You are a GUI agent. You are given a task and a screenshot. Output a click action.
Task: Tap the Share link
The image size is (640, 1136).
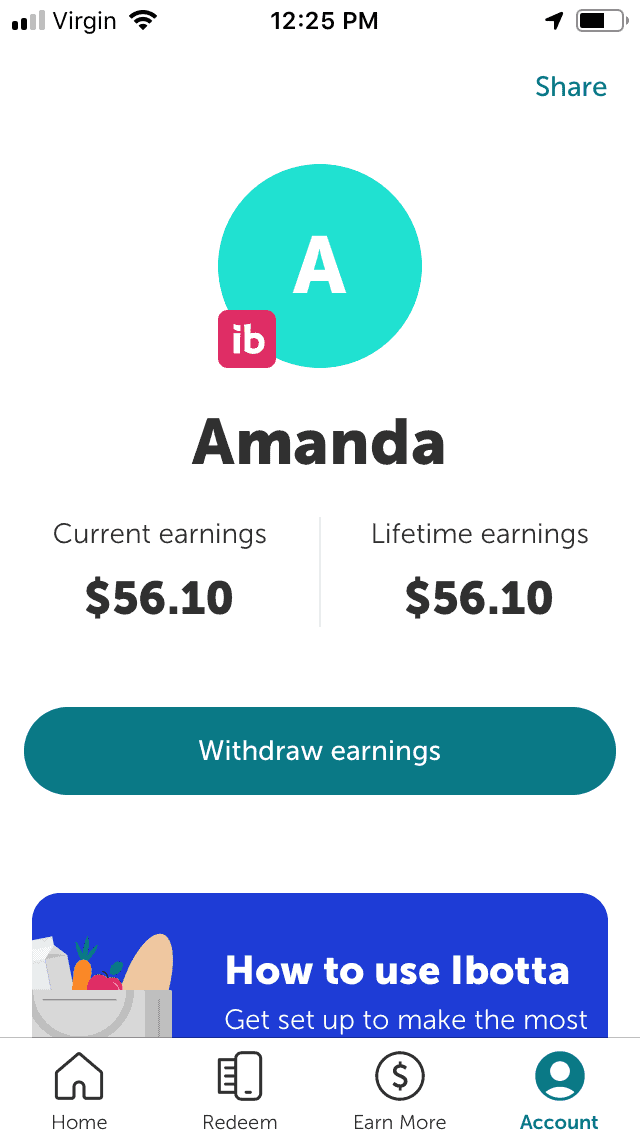[x=570, y=87]
